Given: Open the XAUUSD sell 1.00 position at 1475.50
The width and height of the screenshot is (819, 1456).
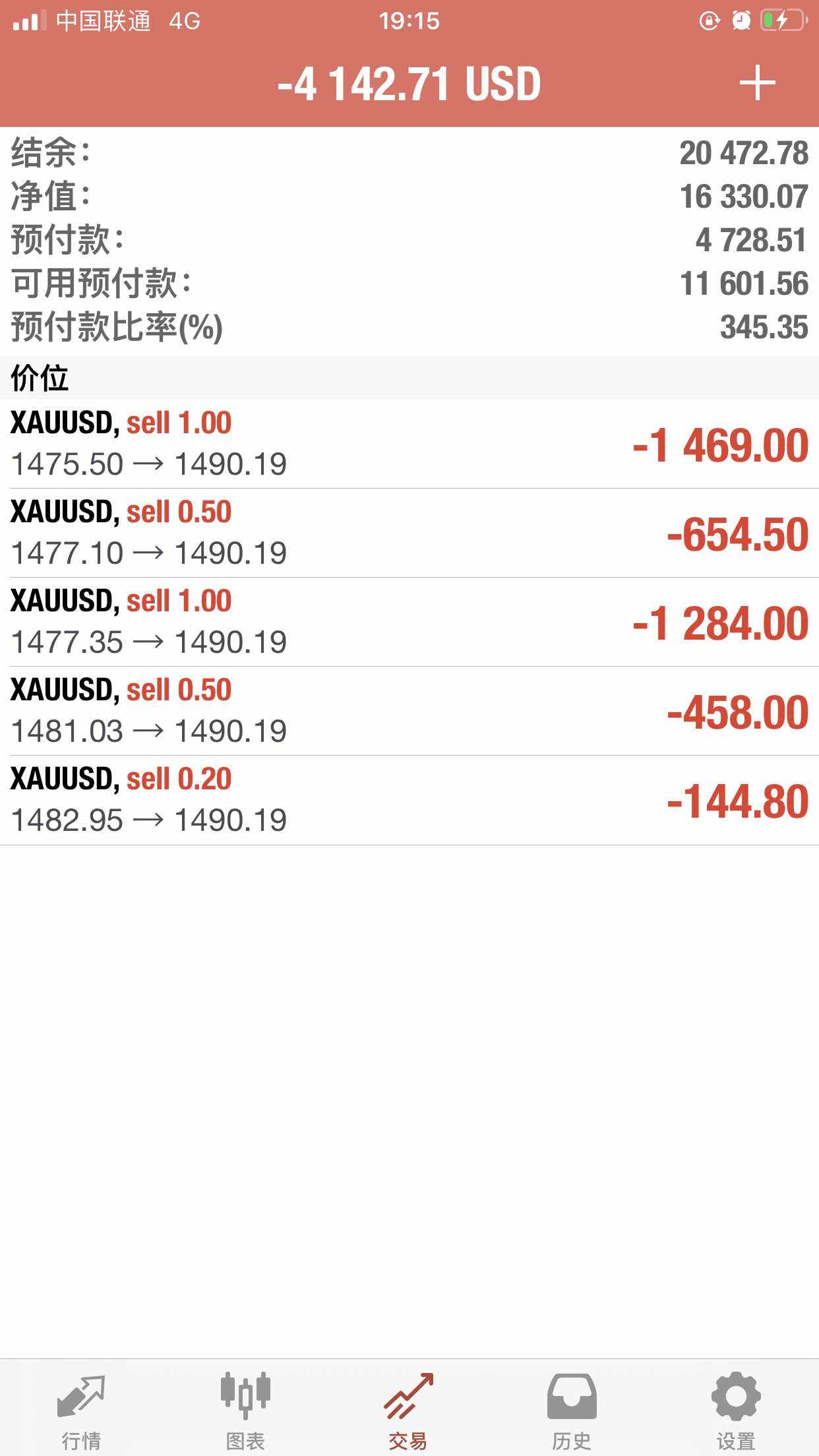Looking at the screenshot, I should point(409,444).
